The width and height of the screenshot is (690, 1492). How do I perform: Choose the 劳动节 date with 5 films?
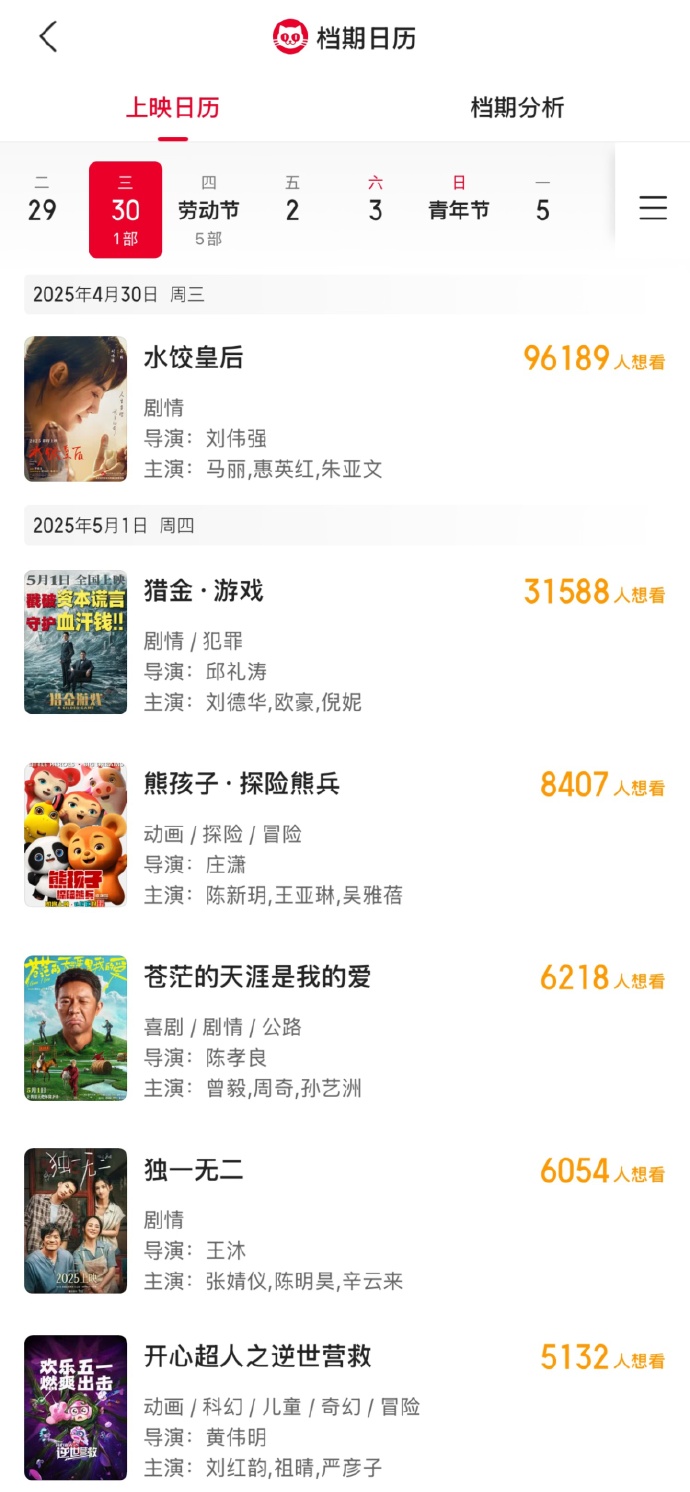point(208,209)
